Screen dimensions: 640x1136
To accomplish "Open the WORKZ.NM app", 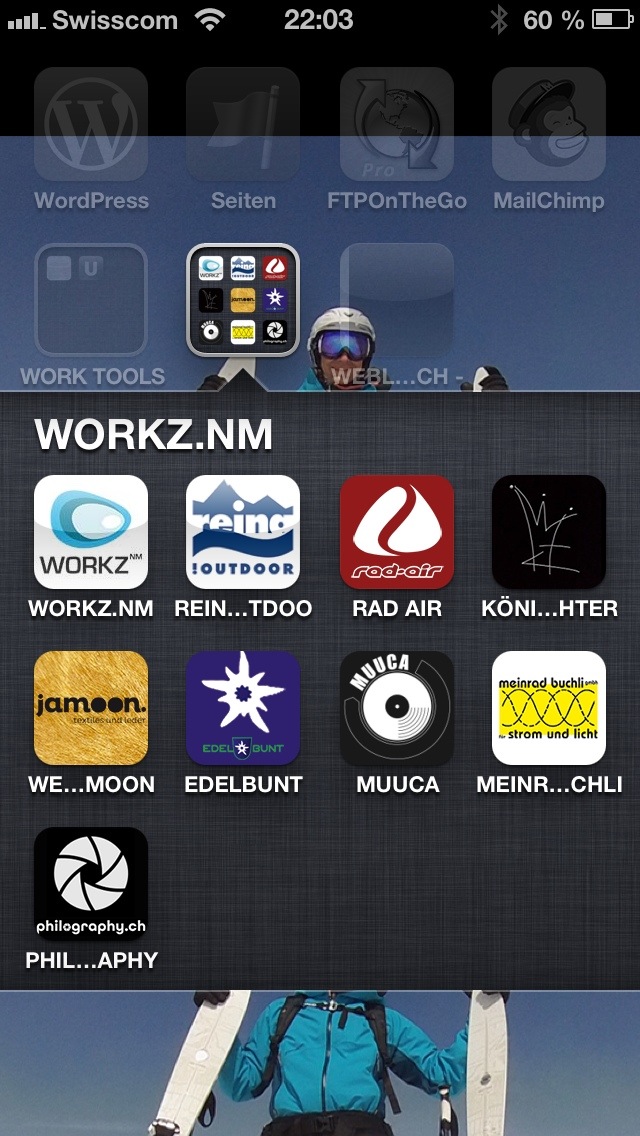I will coord(91,532).
